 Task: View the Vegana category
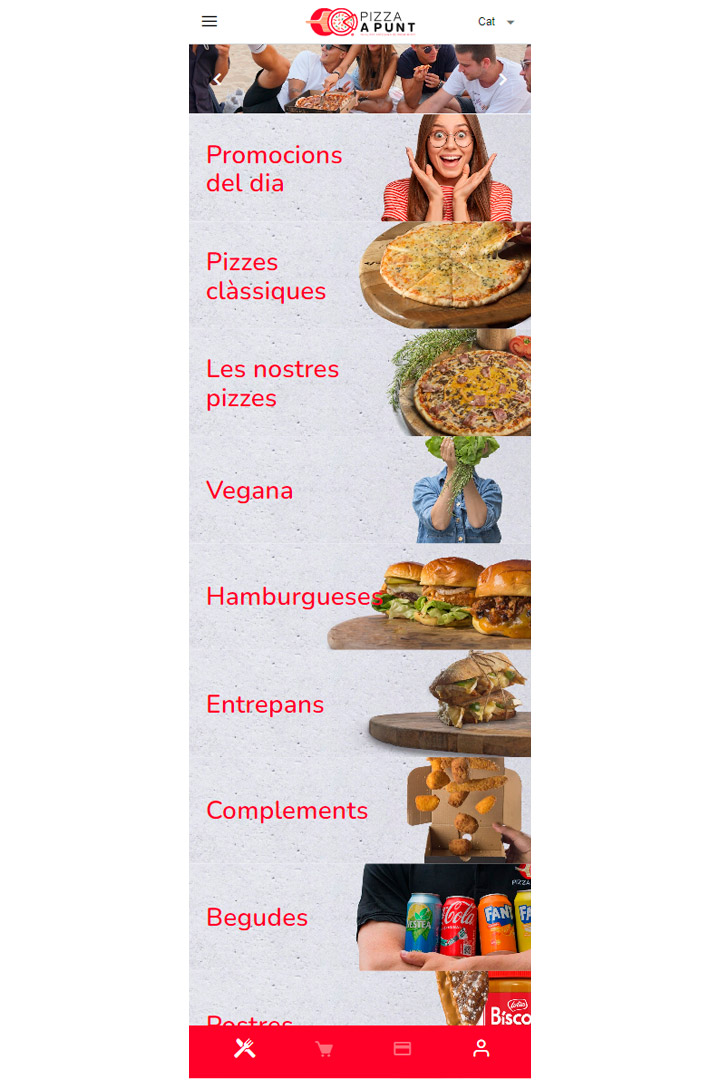point(359,490)
